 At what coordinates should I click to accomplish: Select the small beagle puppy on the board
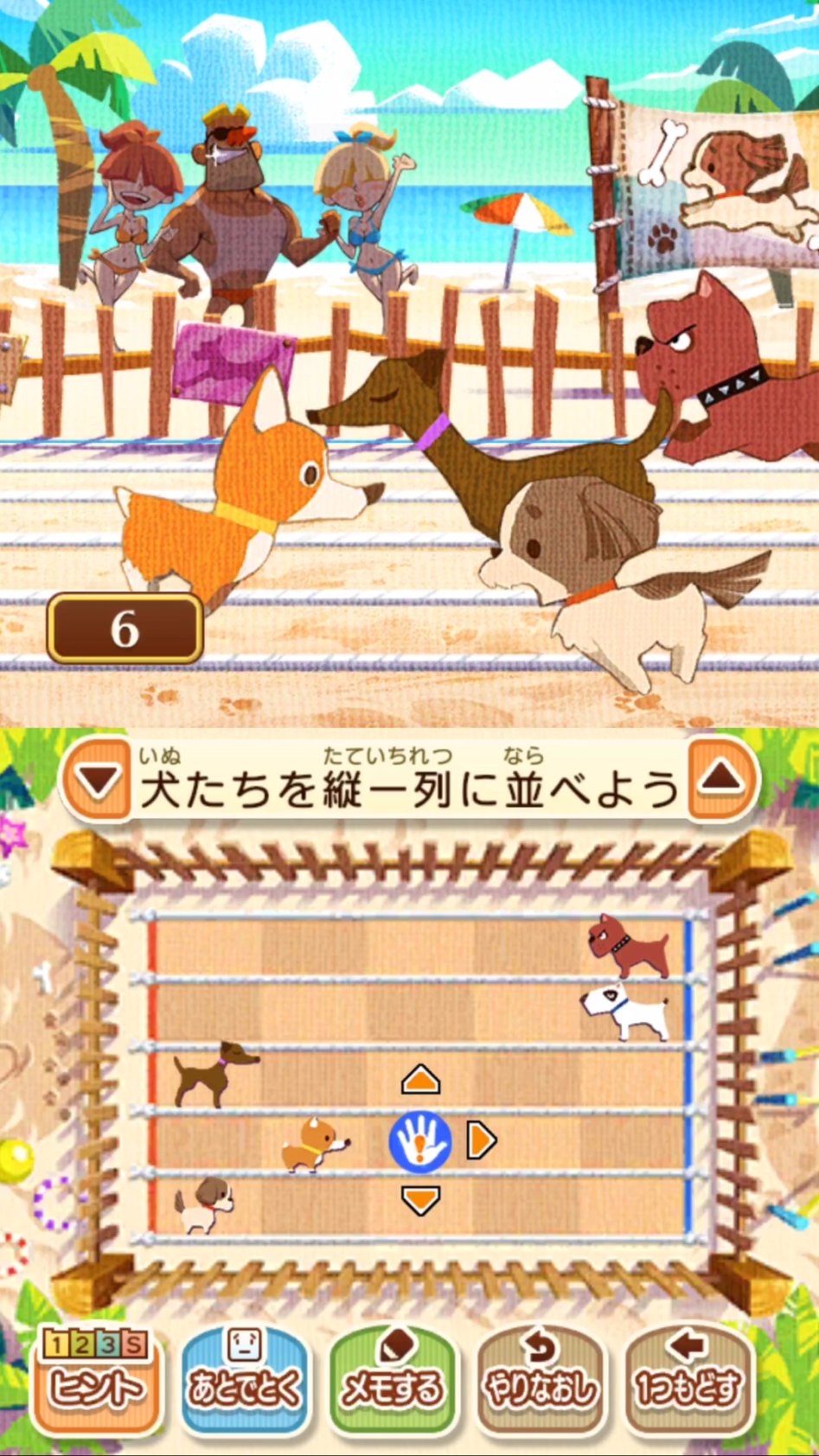pyautogui.click(x=204, y=1204)
